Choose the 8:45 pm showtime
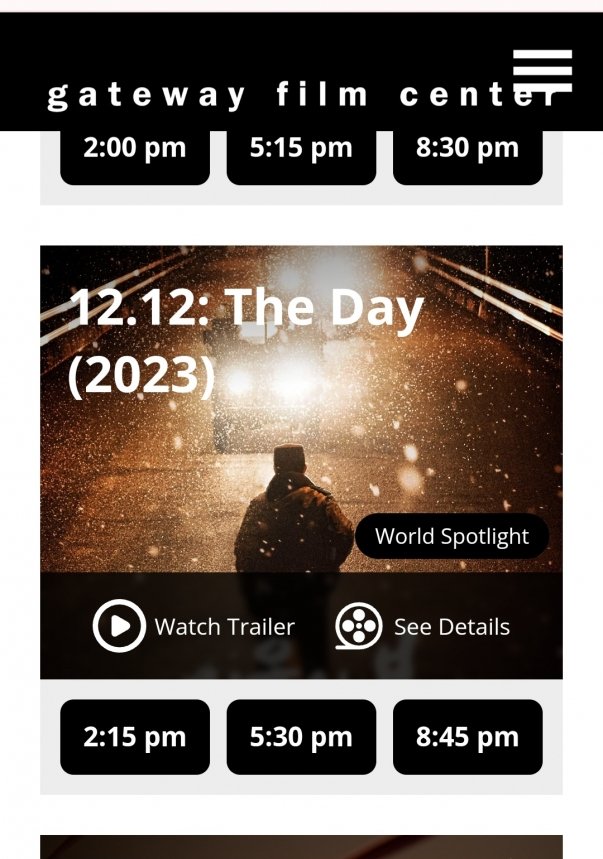The height and width of the screenshot is (859, 603). pyautogui.click(x=467, y=737)
